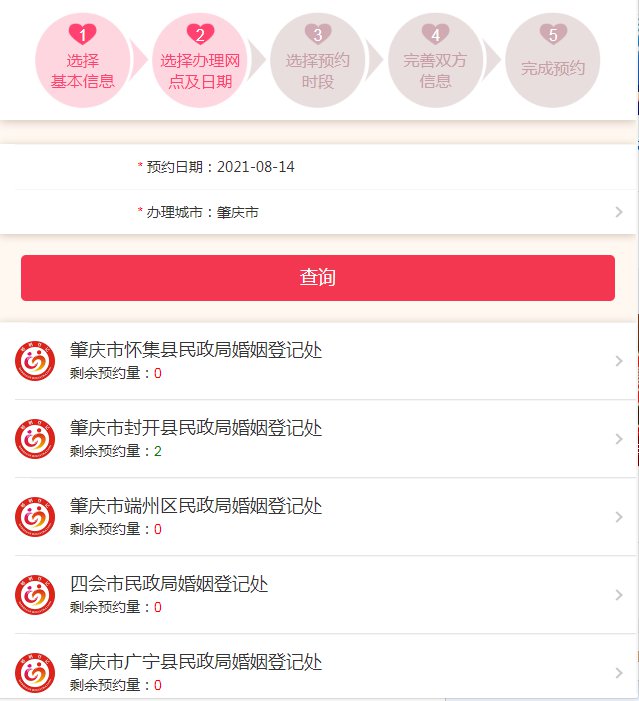639x701 pixels.
Task: Choose 肇庆市封开县民政局婚姻登记处 with 2 slots left
Action: coord(318,439)
